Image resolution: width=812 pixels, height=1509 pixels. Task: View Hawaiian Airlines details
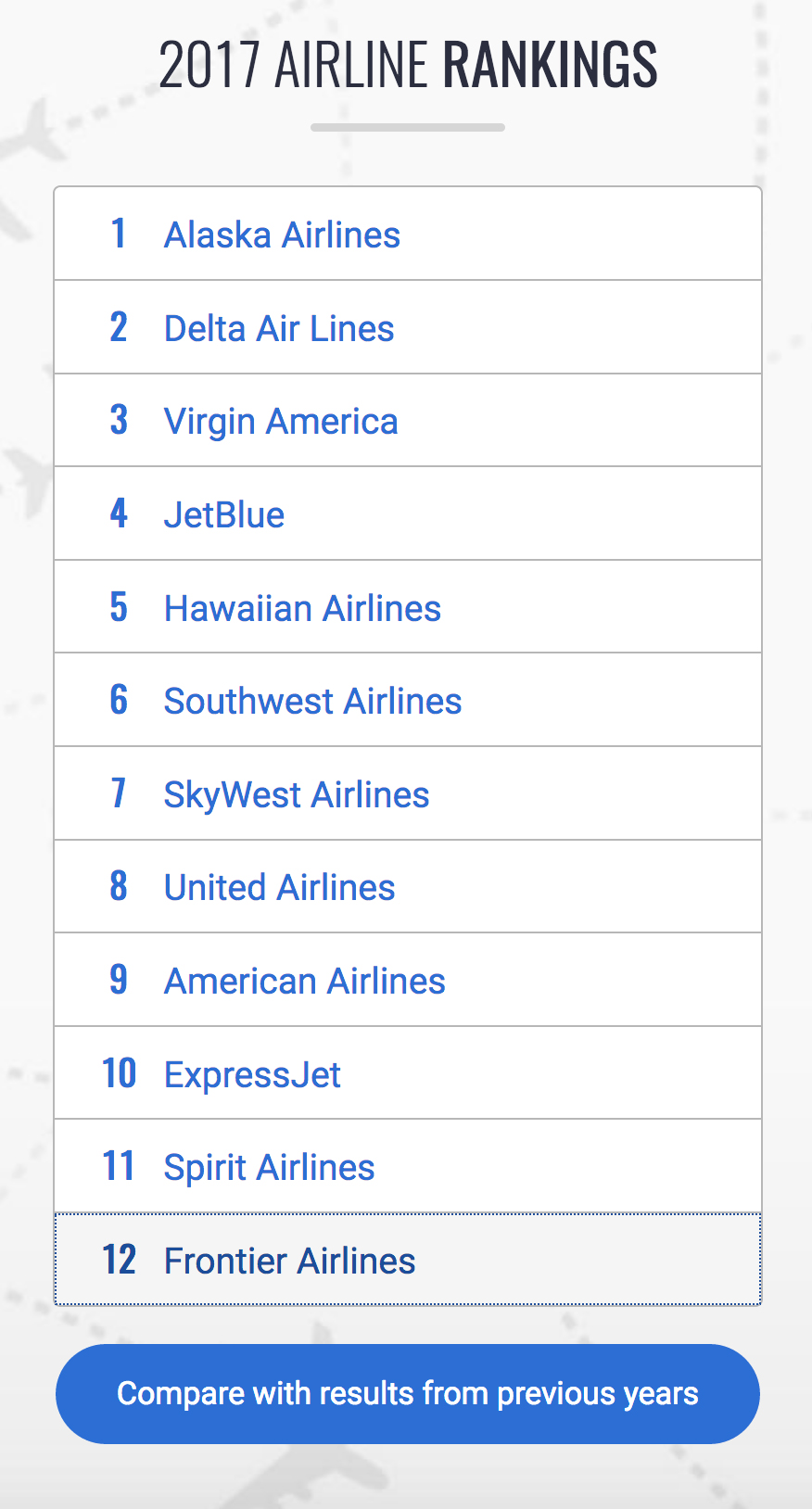(408, 607)
